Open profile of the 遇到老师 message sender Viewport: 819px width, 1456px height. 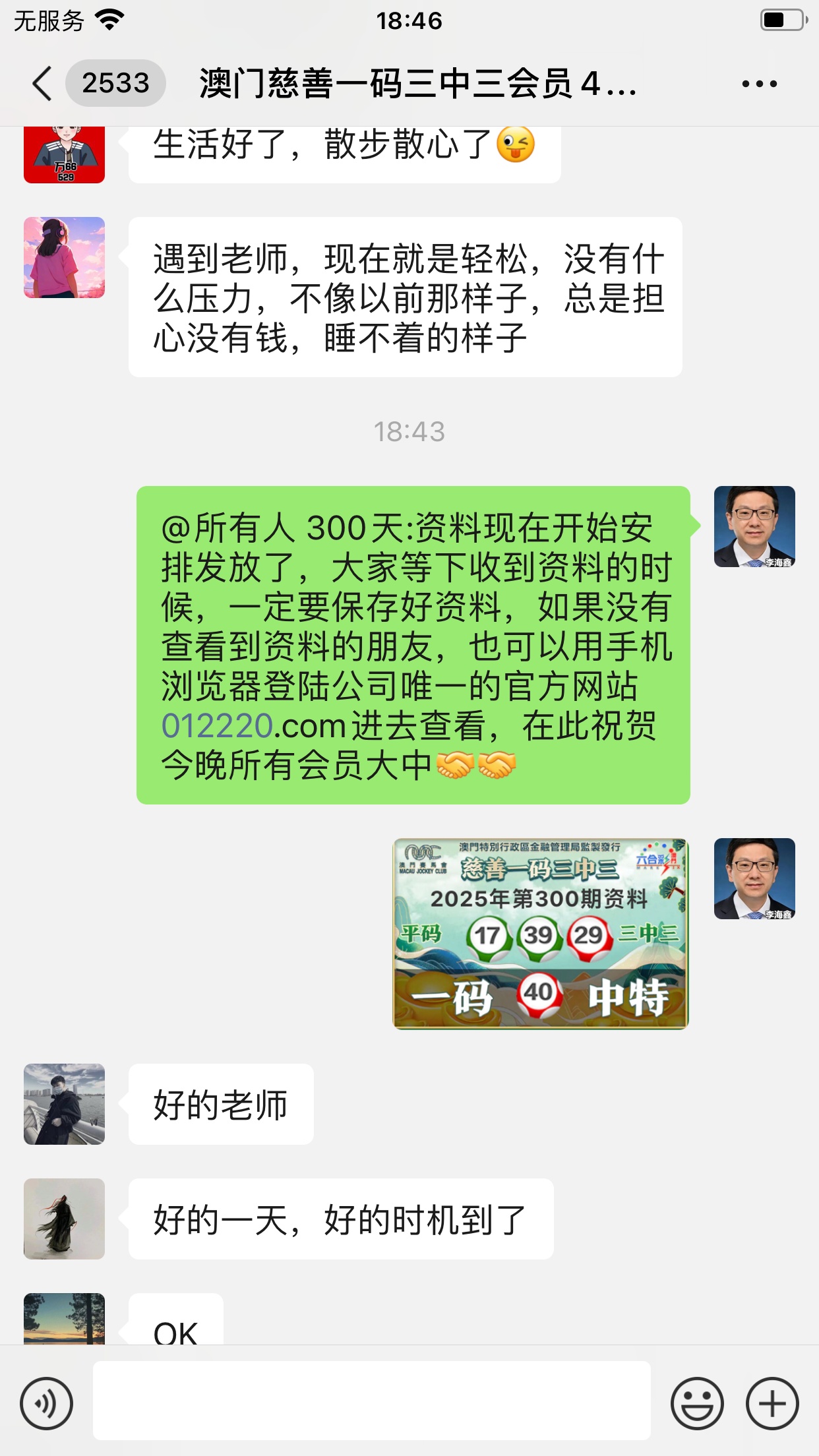(64, 257)
